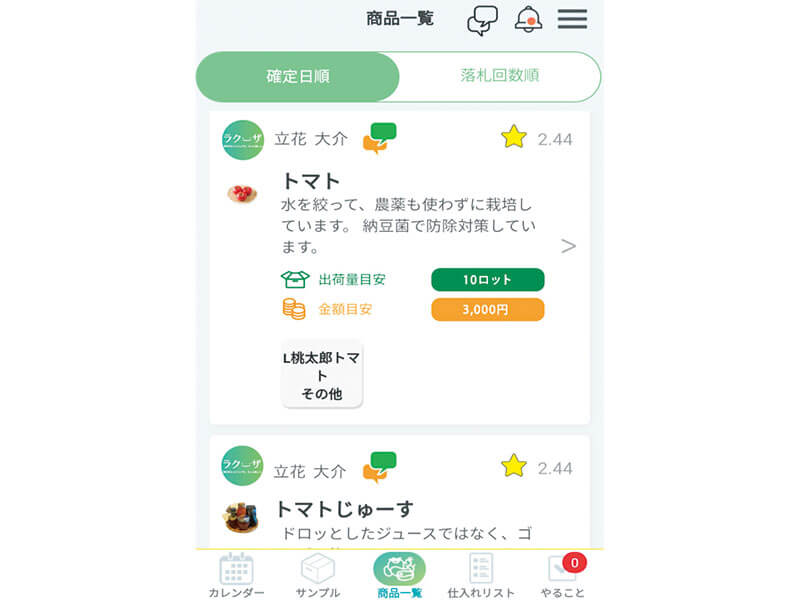Open the notifications bell
Viewport: 800px width, 600px height.
pyautogui.click(x=528, y=19)
